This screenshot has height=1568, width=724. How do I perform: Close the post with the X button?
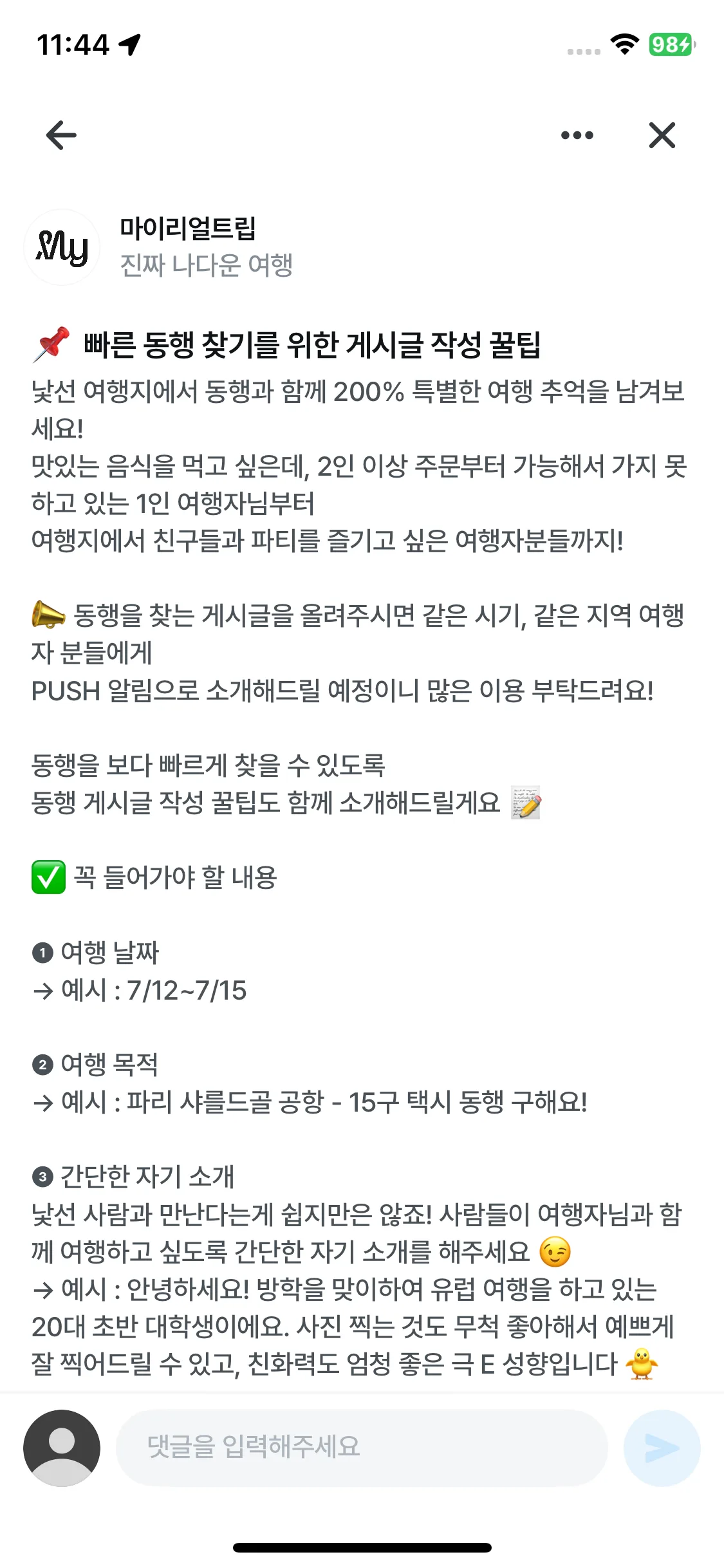[662, 135]
